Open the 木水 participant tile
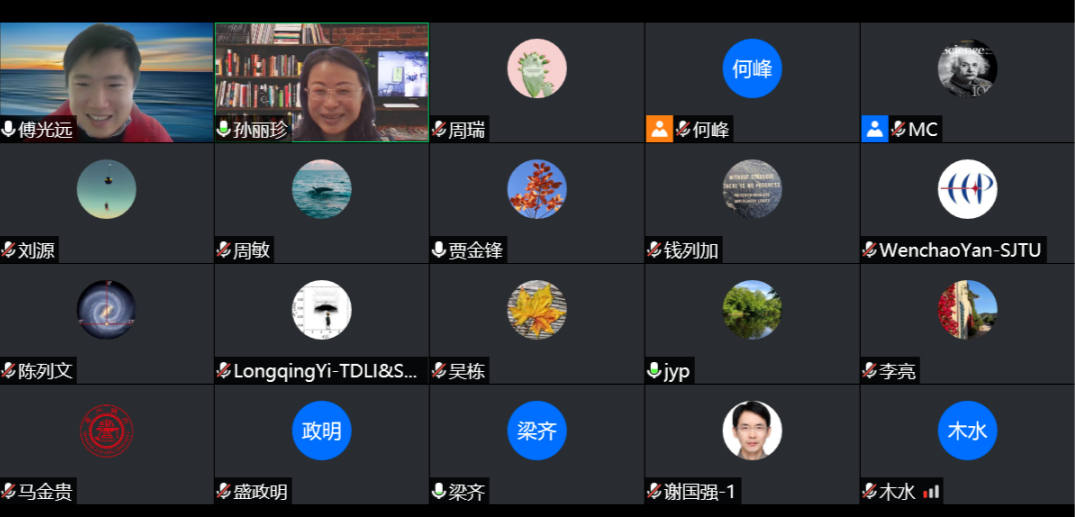Screen dimensions: 1075x517 [967, 444]
